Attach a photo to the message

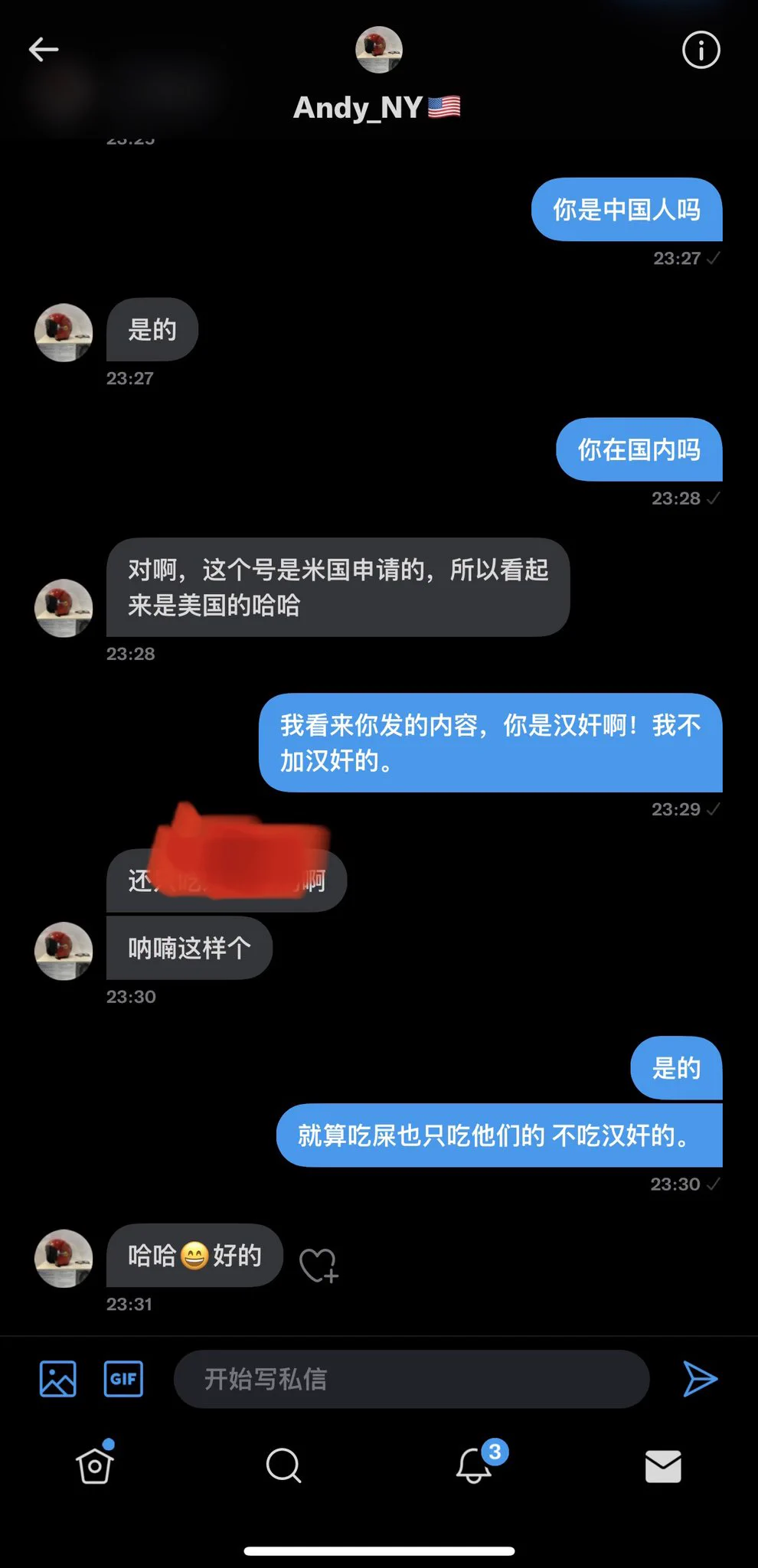point(58,1379)
